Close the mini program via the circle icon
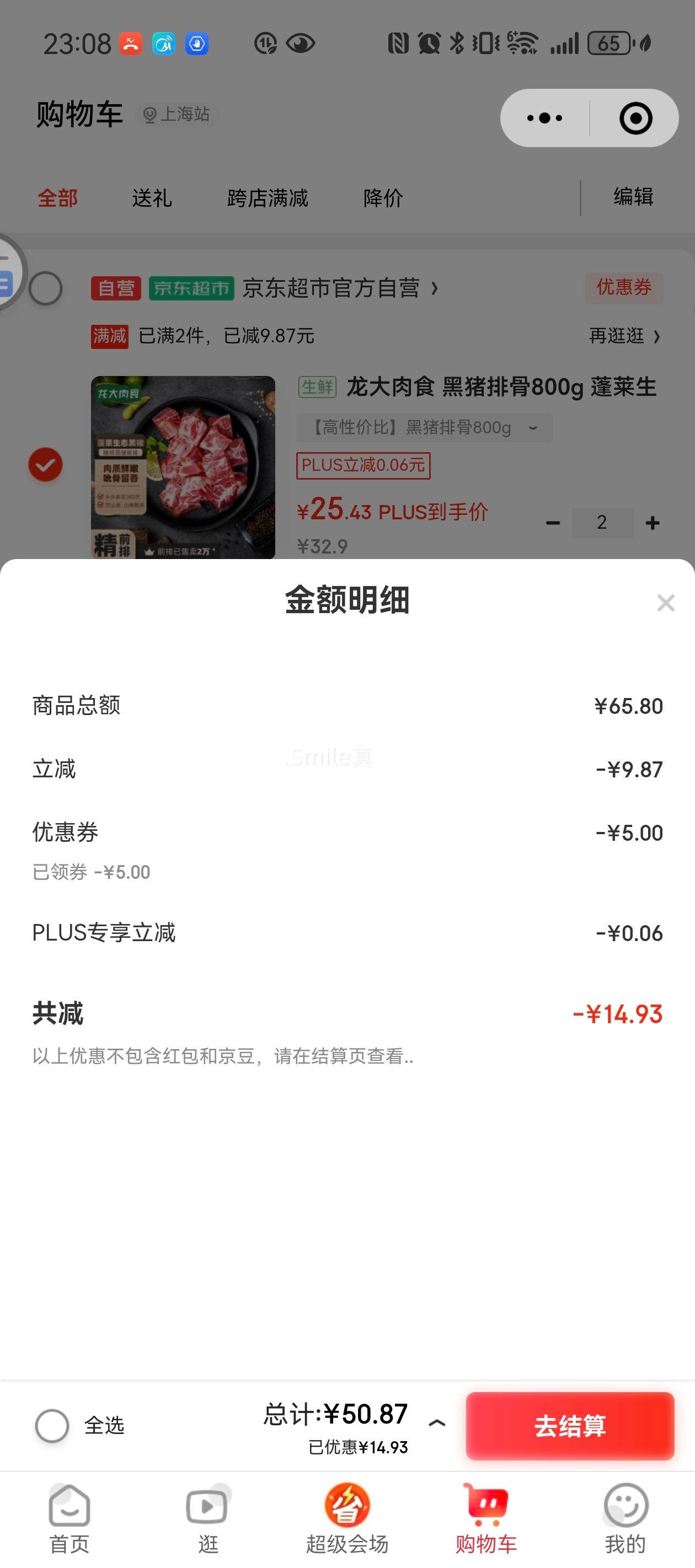Screen dimensions: 695x1568 pos(635,118)
